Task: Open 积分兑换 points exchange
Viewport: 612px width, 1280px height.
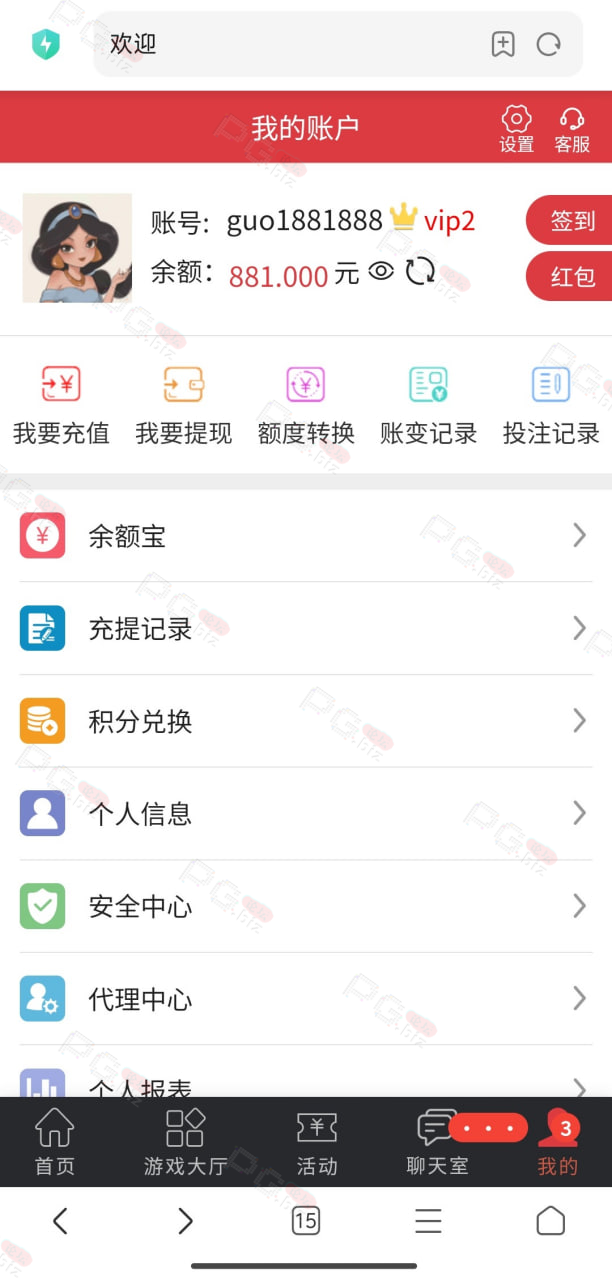Action: pyautogui.click(x=306, y=721)
